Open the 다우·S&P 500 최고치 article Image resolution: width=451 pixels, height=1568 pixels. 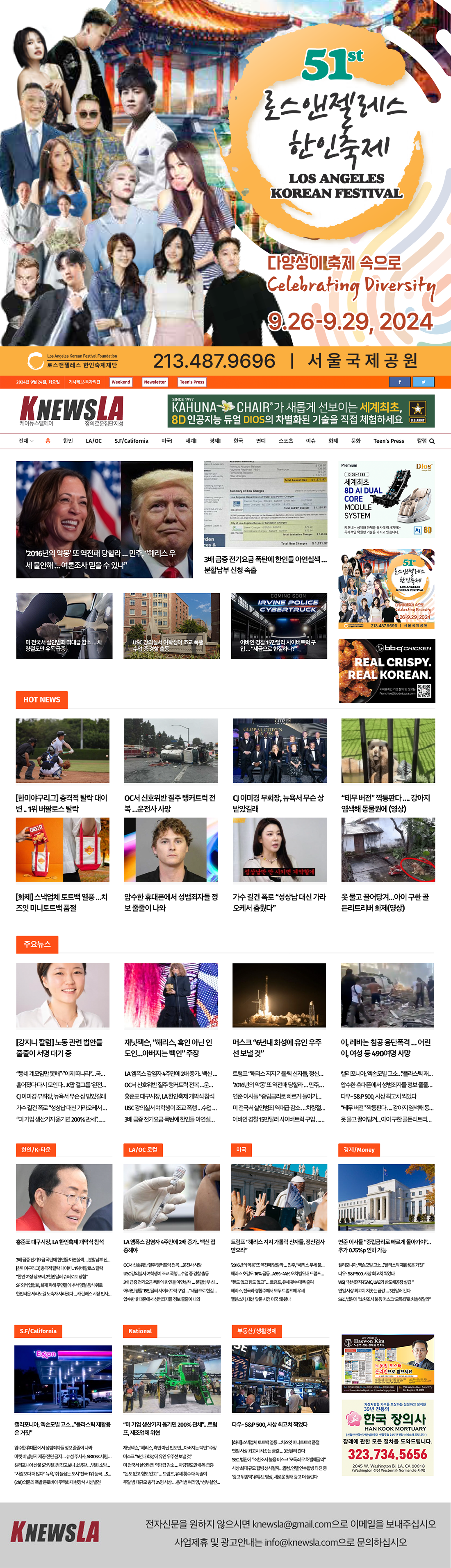click(270, 1424)
